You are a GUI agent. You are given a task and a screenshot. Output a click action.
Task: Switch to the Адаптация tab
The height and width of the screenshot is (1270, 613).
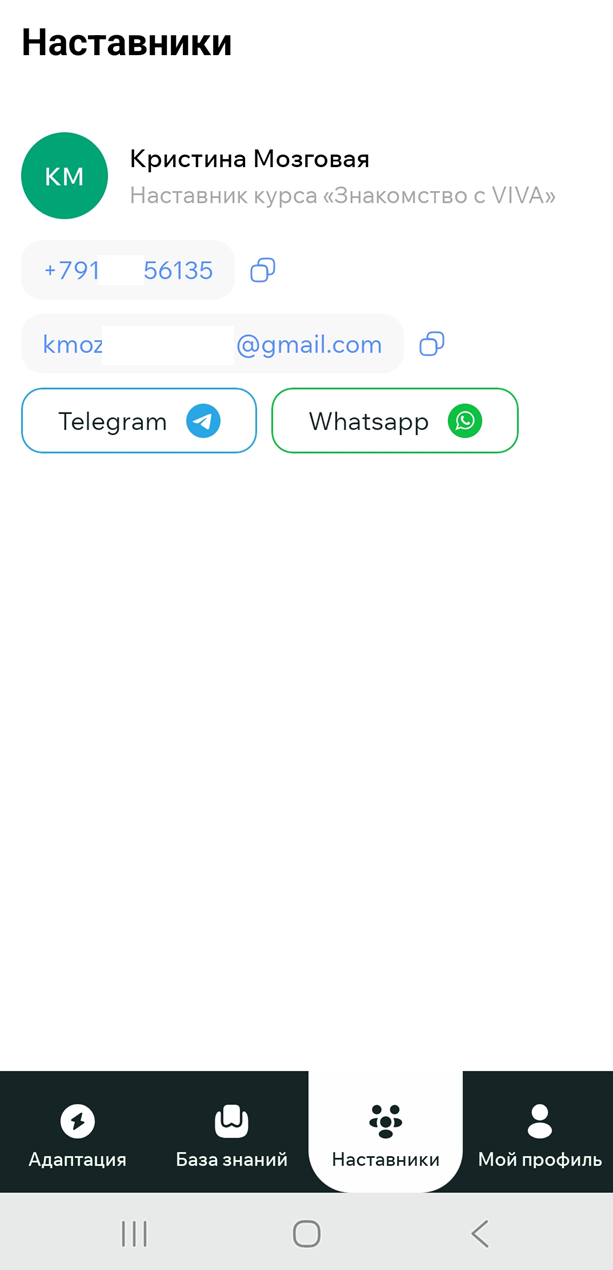pyautogui.click(x=77, y=1135)
